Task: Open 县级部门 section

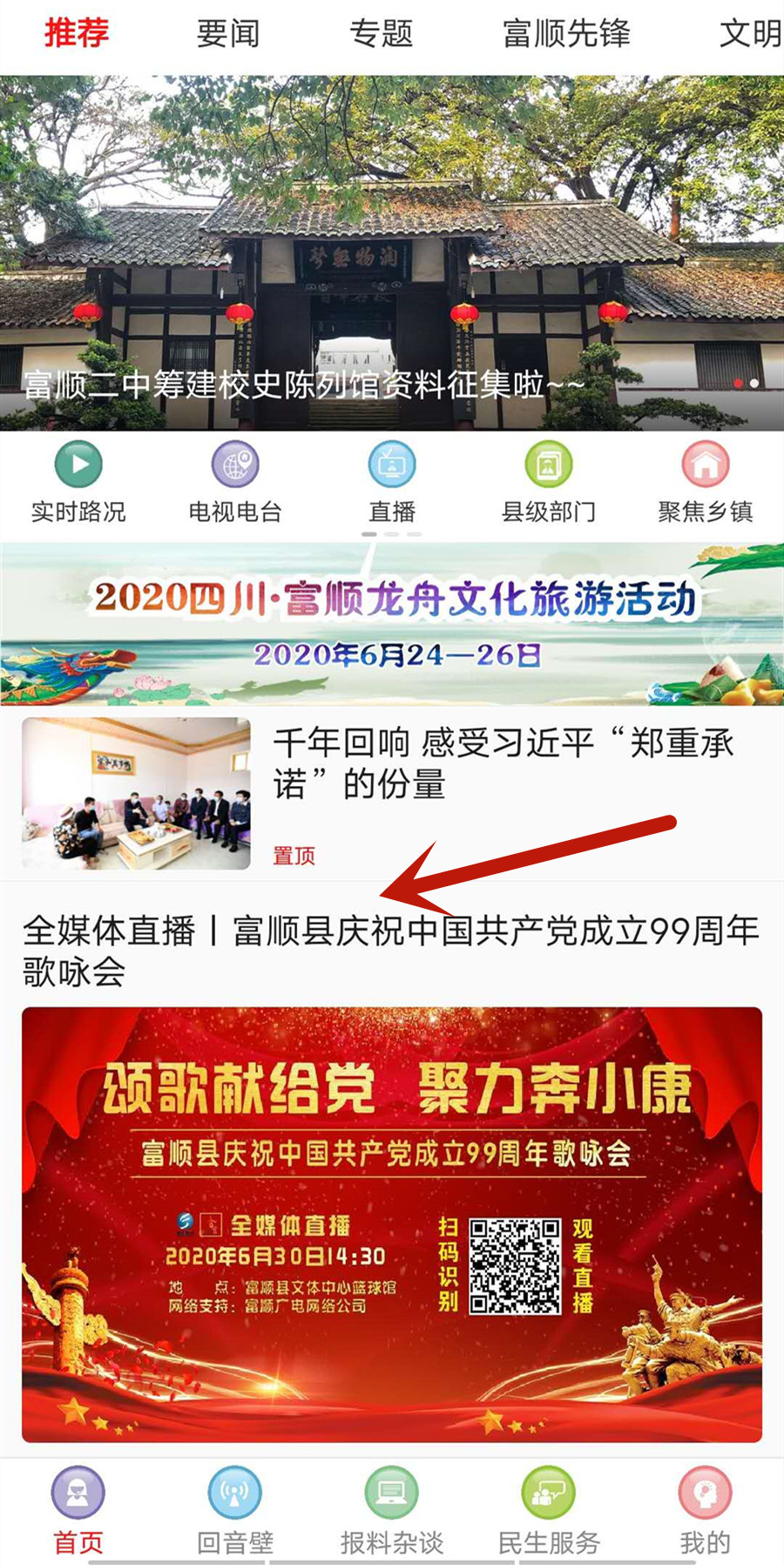Action: click(549, 481)
